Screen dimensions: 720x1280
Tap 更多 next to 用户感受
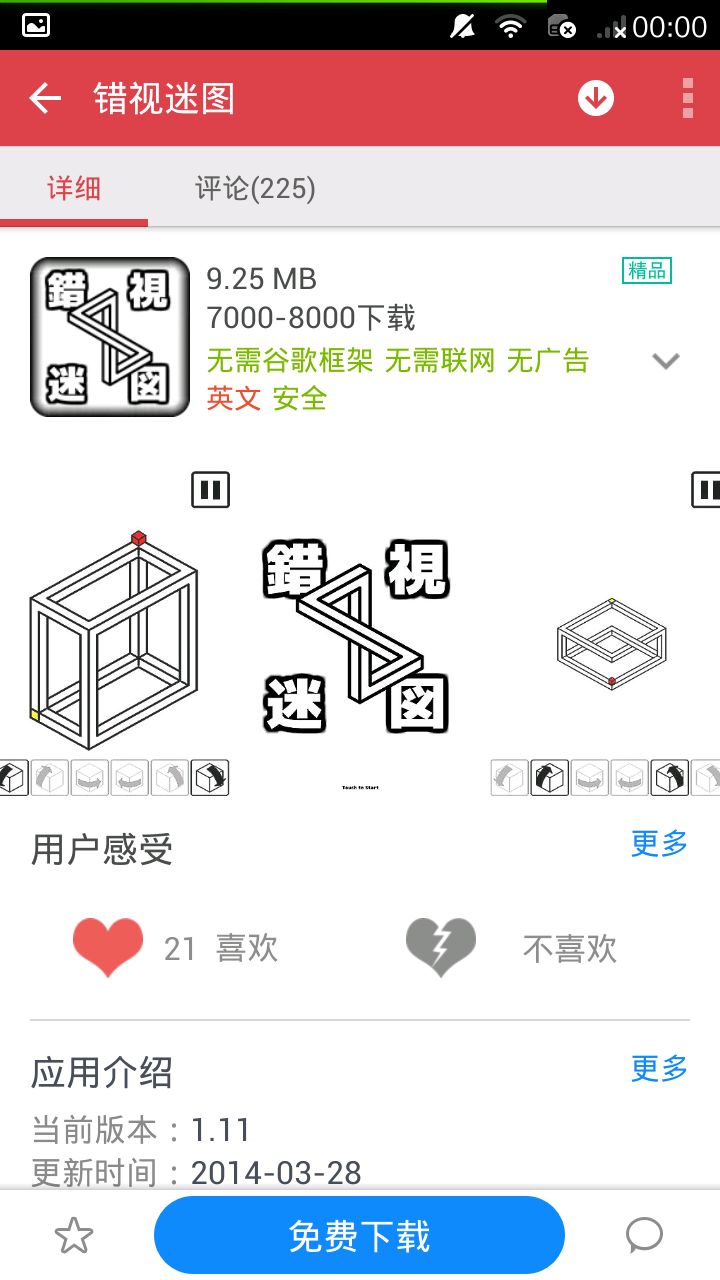click(x=659, y=843)
